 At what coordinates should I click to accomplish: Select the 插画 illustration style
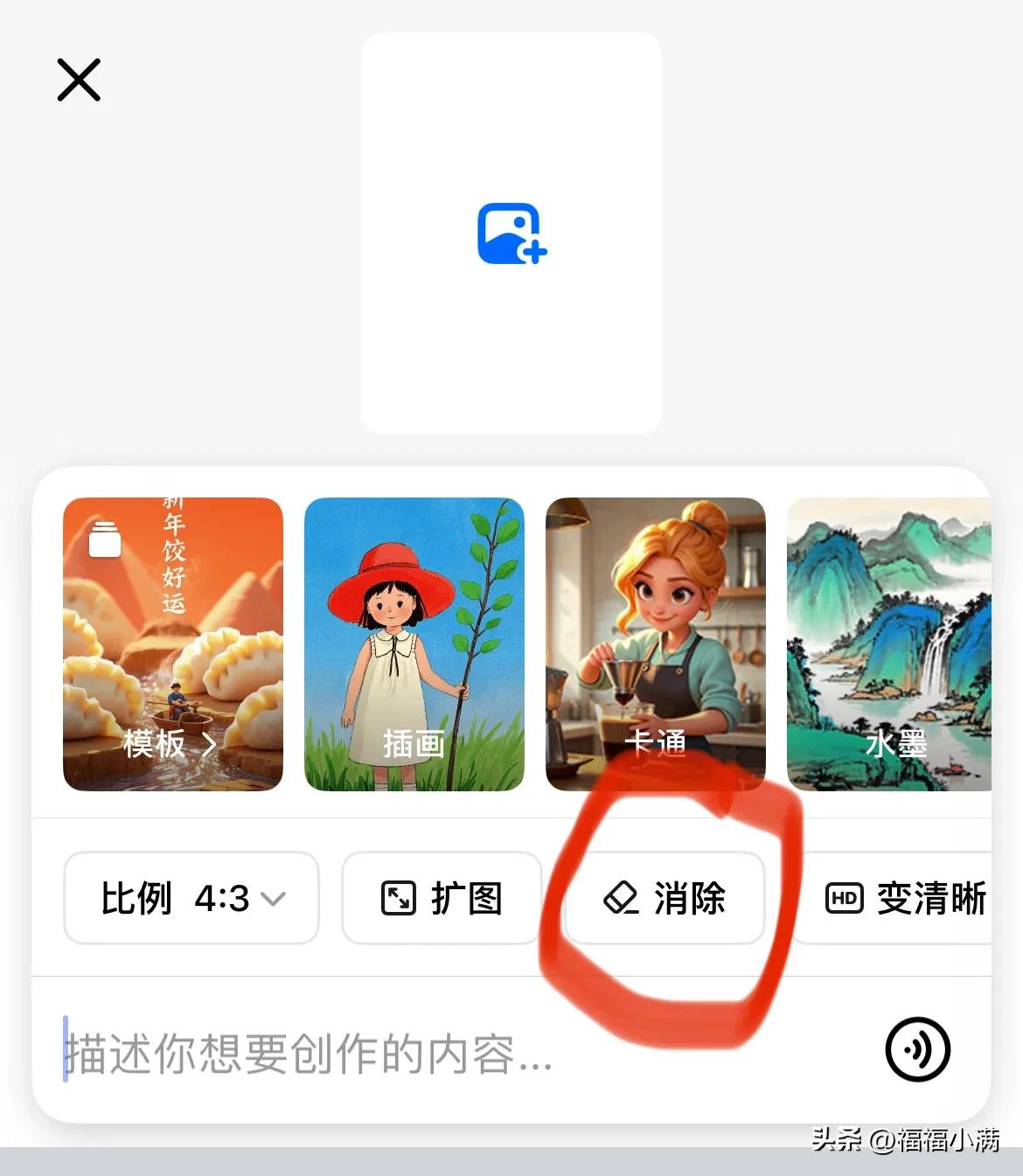pyautogui.click(x=414, y=644)
